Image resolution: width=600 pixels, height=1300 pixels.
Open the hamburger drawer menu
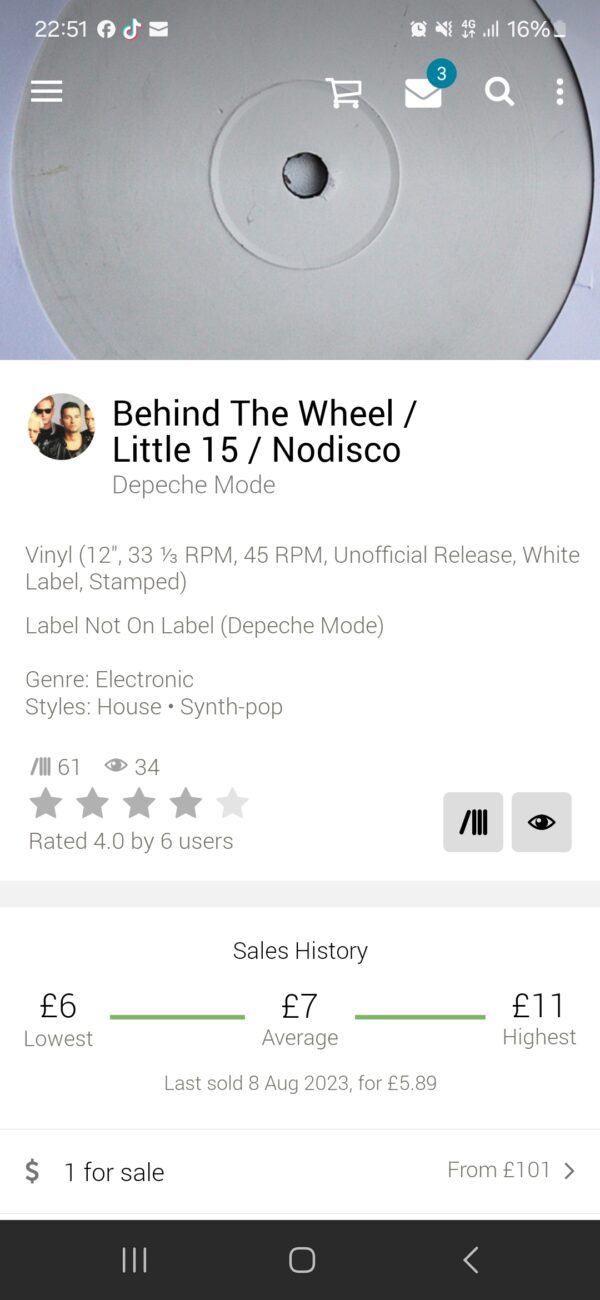(x=47, y=92)
